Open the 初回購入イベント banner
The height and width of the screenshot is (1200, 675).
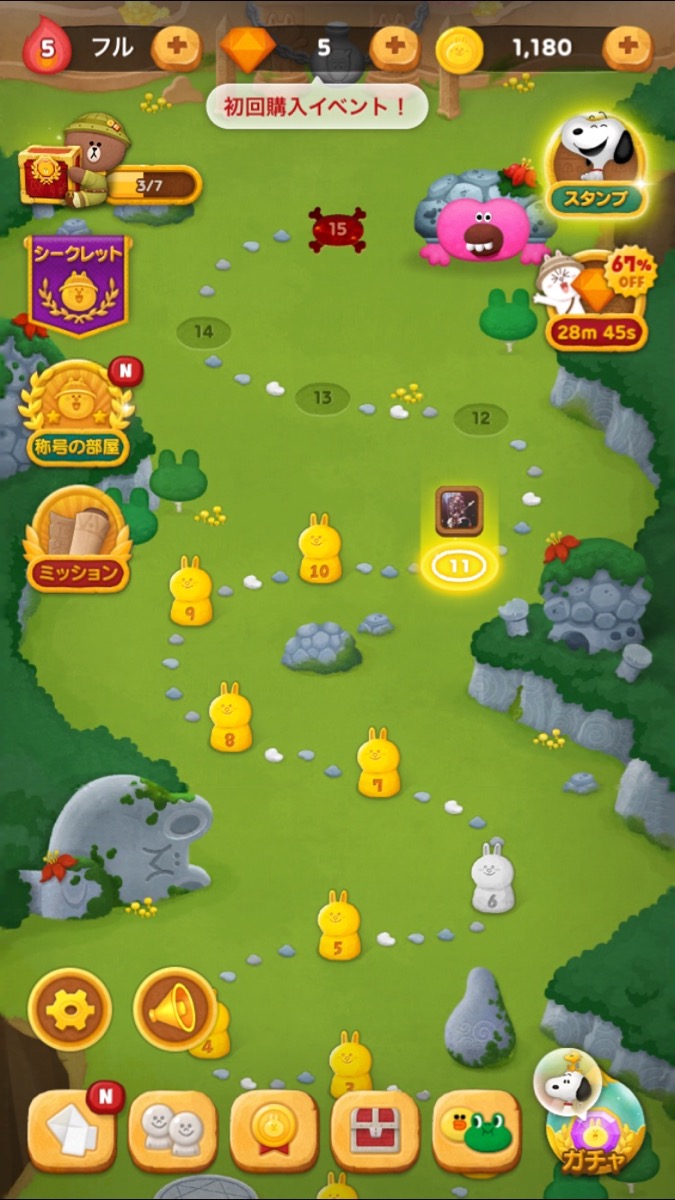click(x=317, y=108)
